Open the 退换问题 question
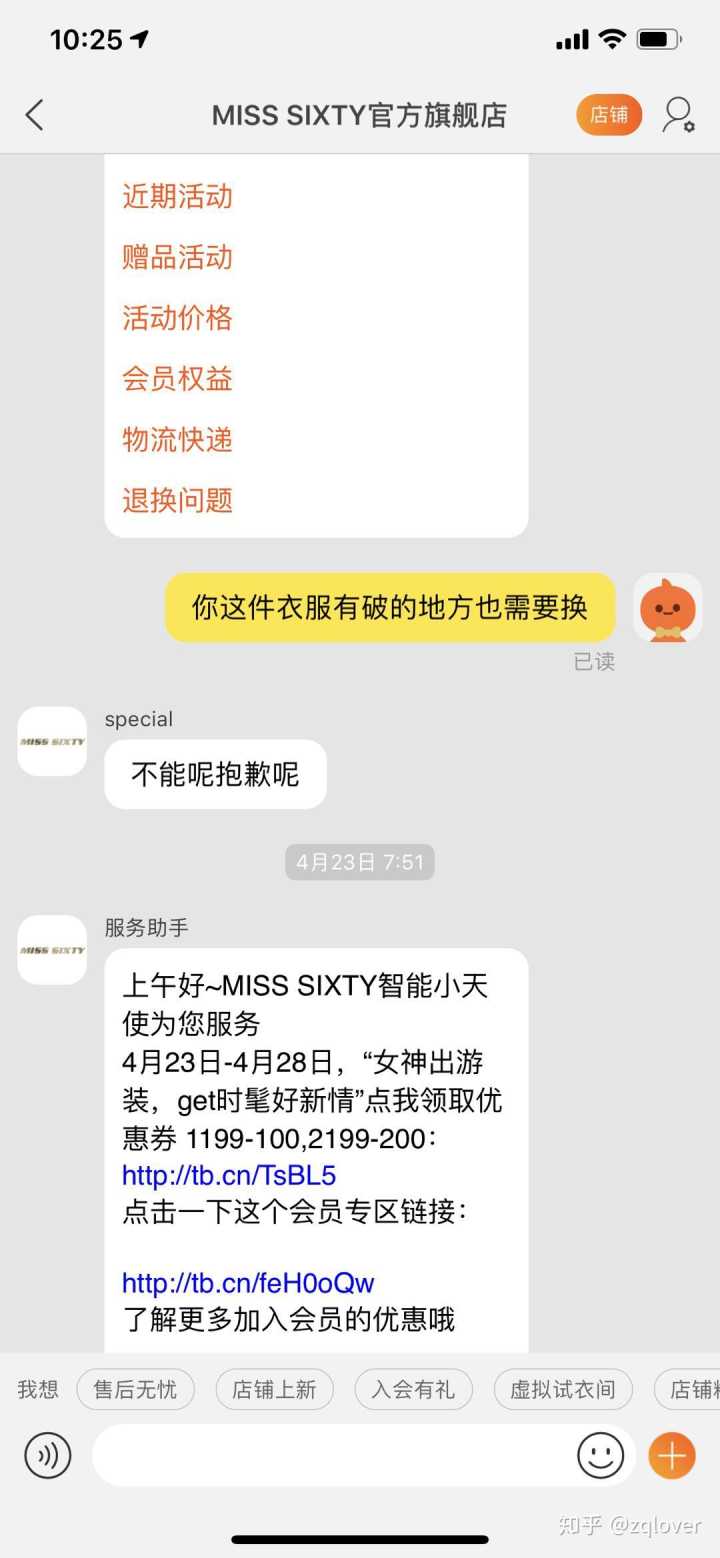The width and height of the screenshot is (720, 1558). pos(177,500)
